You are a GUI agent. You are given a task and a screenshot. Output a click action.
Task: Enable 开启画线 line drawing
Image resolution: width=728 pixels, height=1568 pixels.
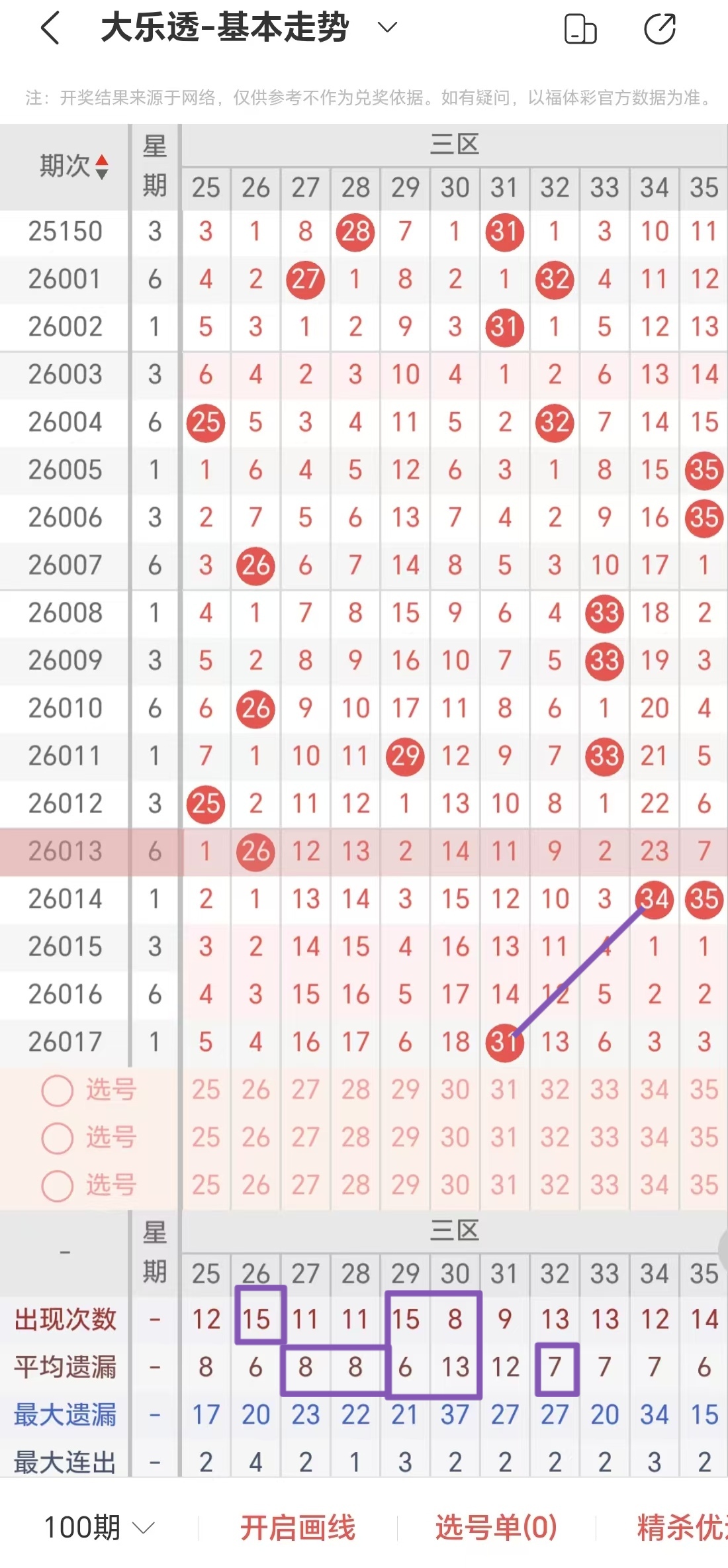(297, 1528)
